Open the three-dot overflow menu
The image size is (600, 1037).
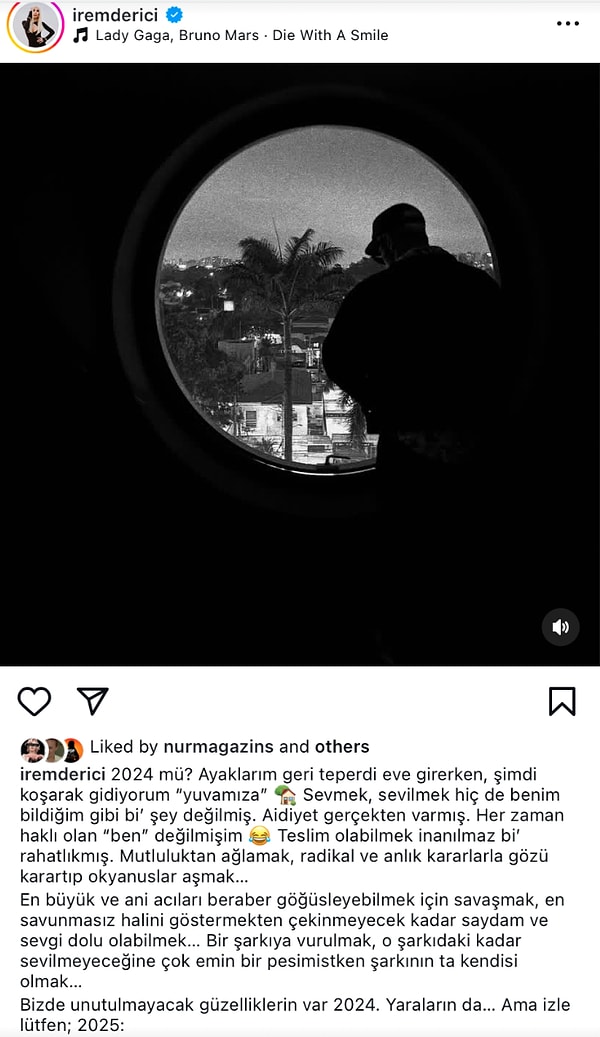567,24
